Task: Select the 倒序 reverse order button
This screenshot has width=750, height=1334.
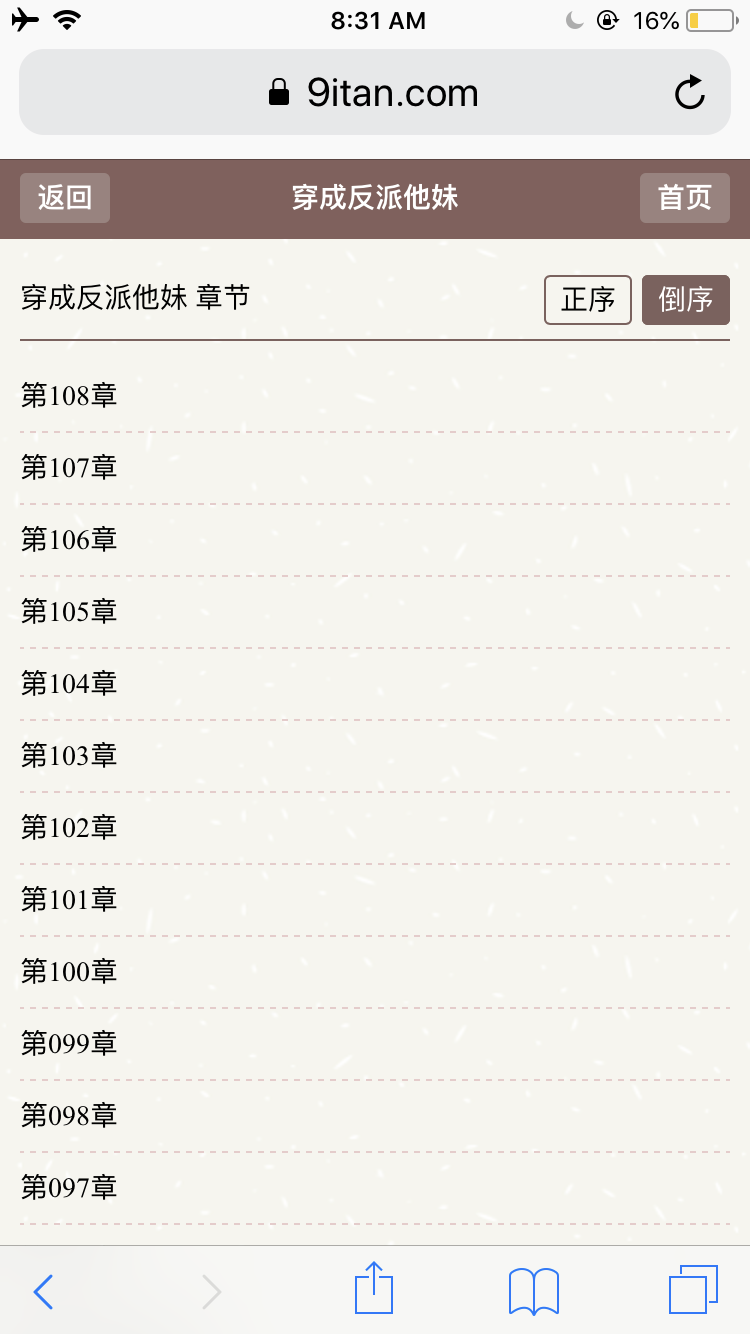Action: pyautogui.click(x=686, y=300)
